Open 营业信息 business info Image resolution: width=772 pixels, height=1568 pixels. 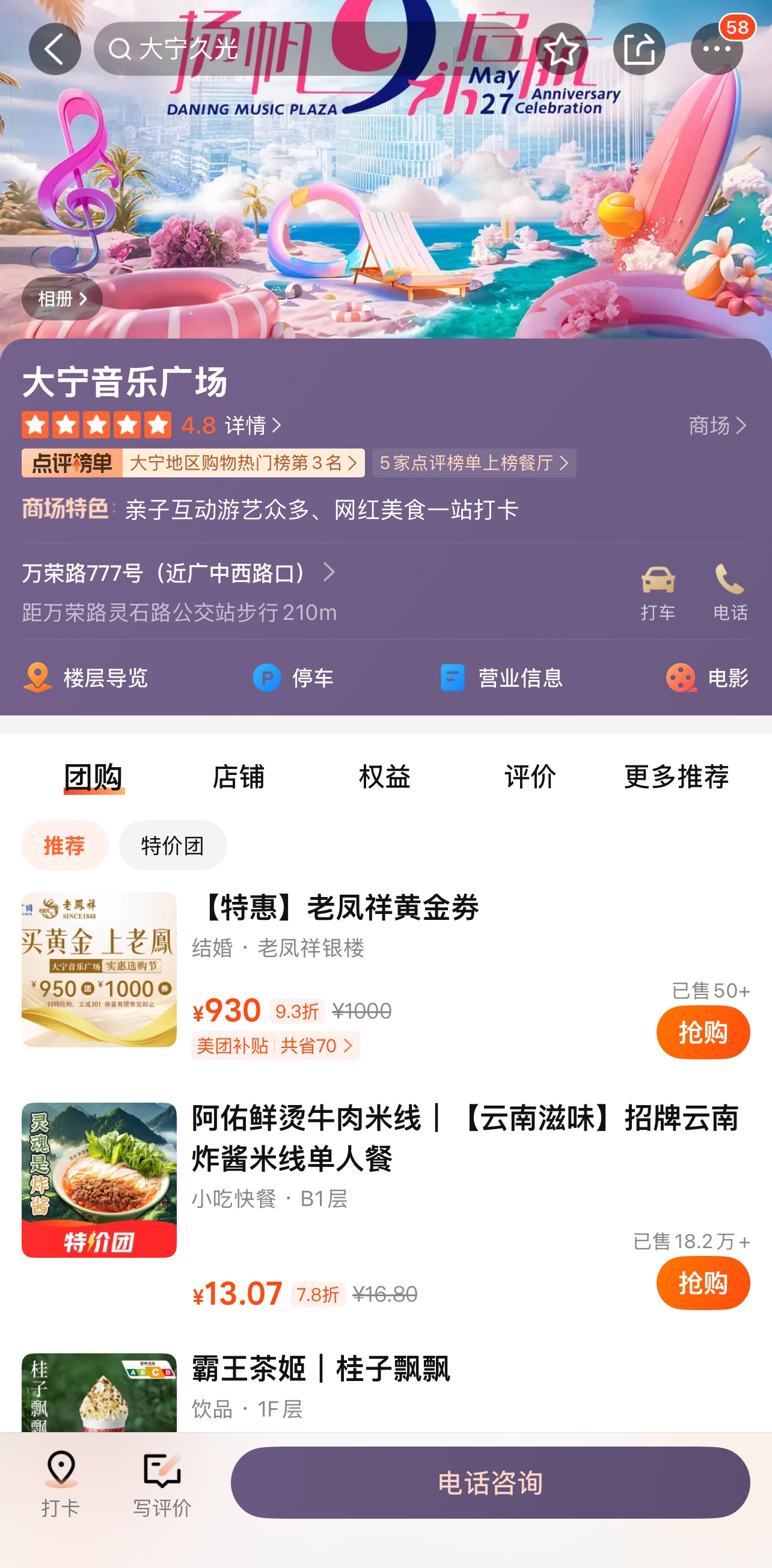coord(501,678)
